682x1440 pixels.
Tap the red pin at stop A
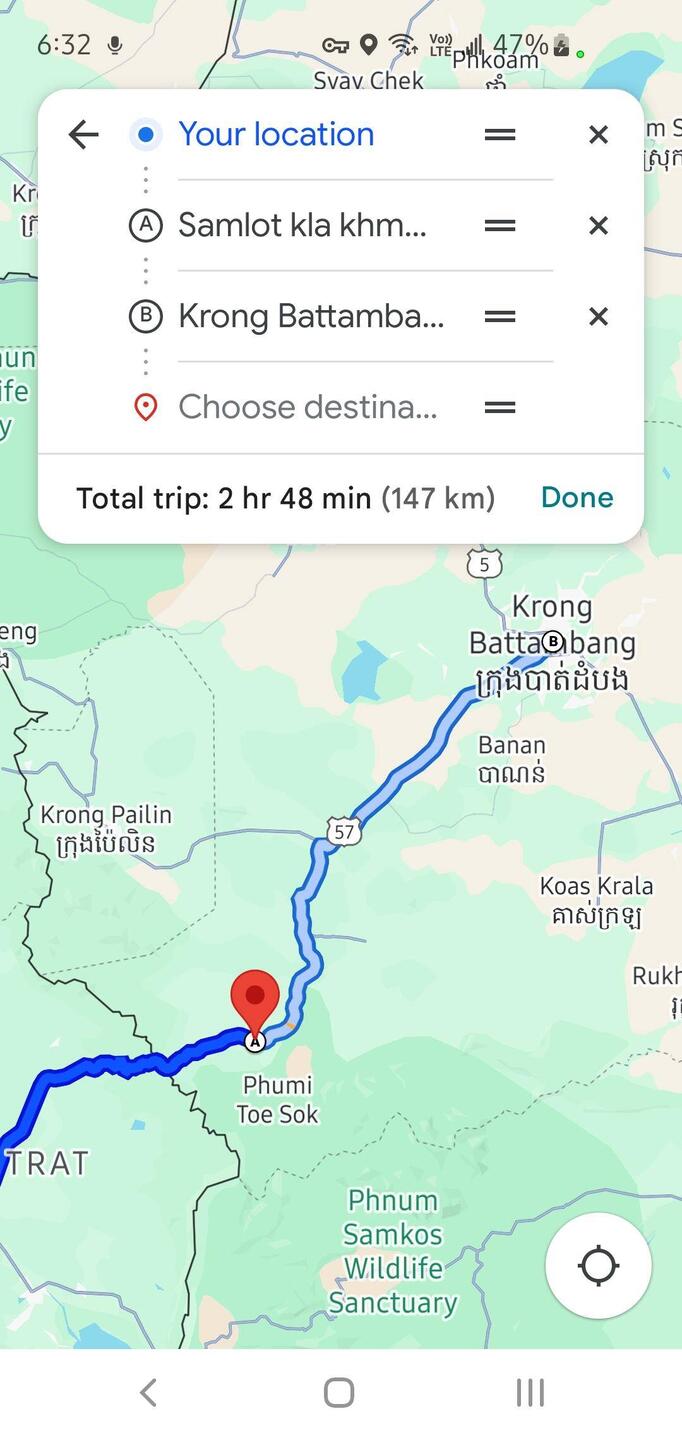coord(255,998)
